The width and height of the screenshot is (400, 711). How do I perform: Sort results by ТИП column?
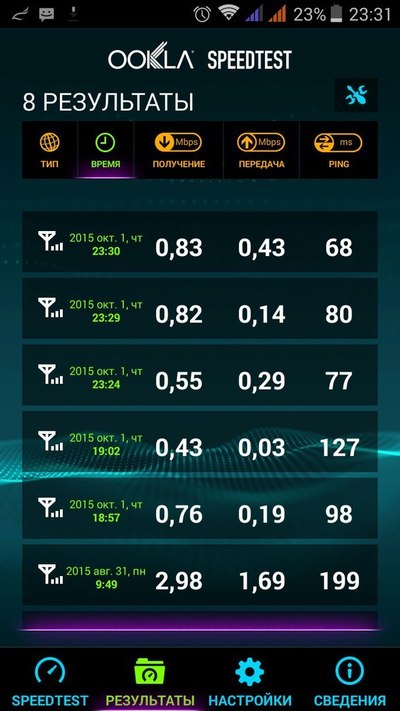(49, 150)
